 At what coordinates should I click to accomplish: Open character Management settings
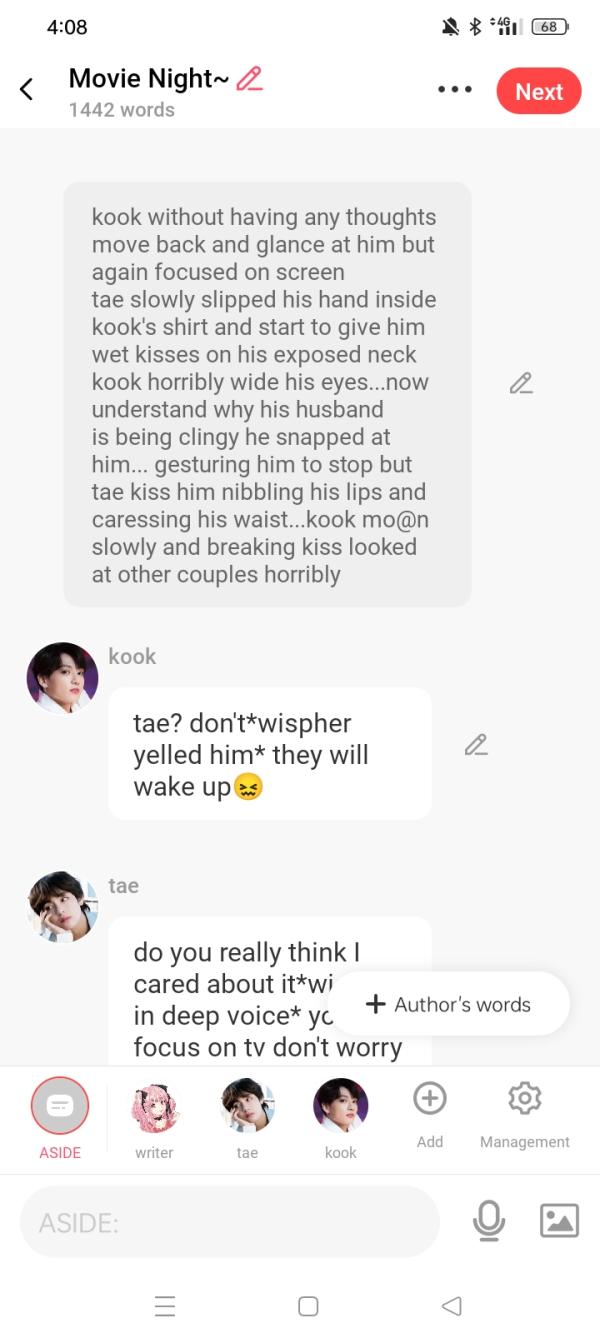click(x=524, y=1099)
